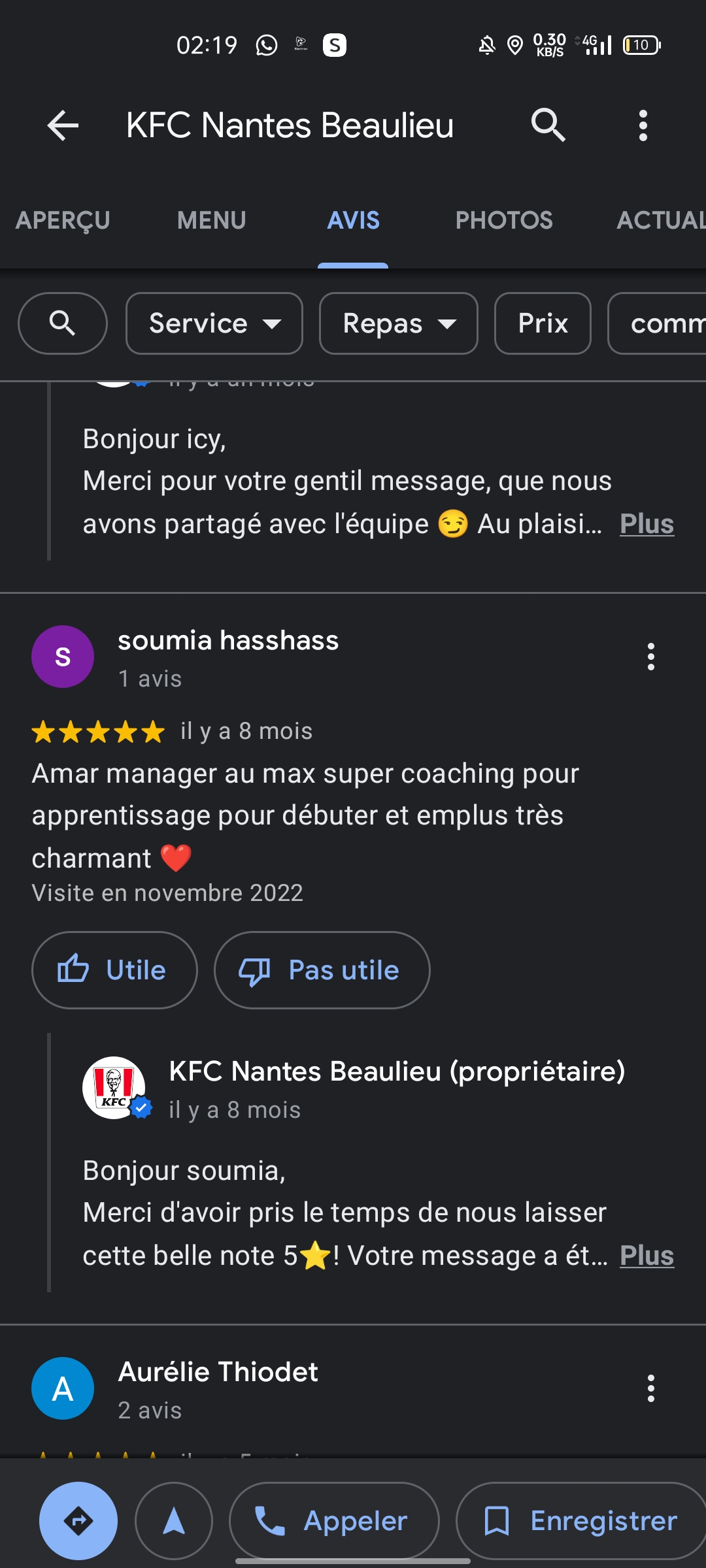Open search in the top app bar
Screen dimensions: 706x1568
tap(548, 125)
